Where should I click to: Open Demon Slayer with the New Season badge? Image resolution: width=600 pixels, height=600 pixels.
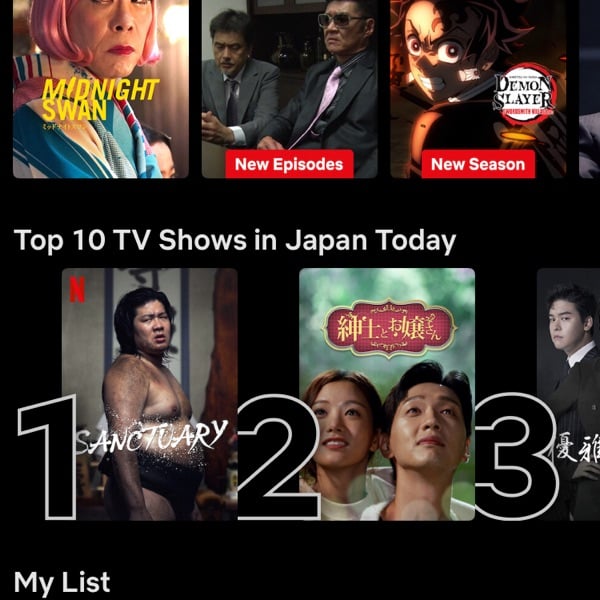pos(478,88)
